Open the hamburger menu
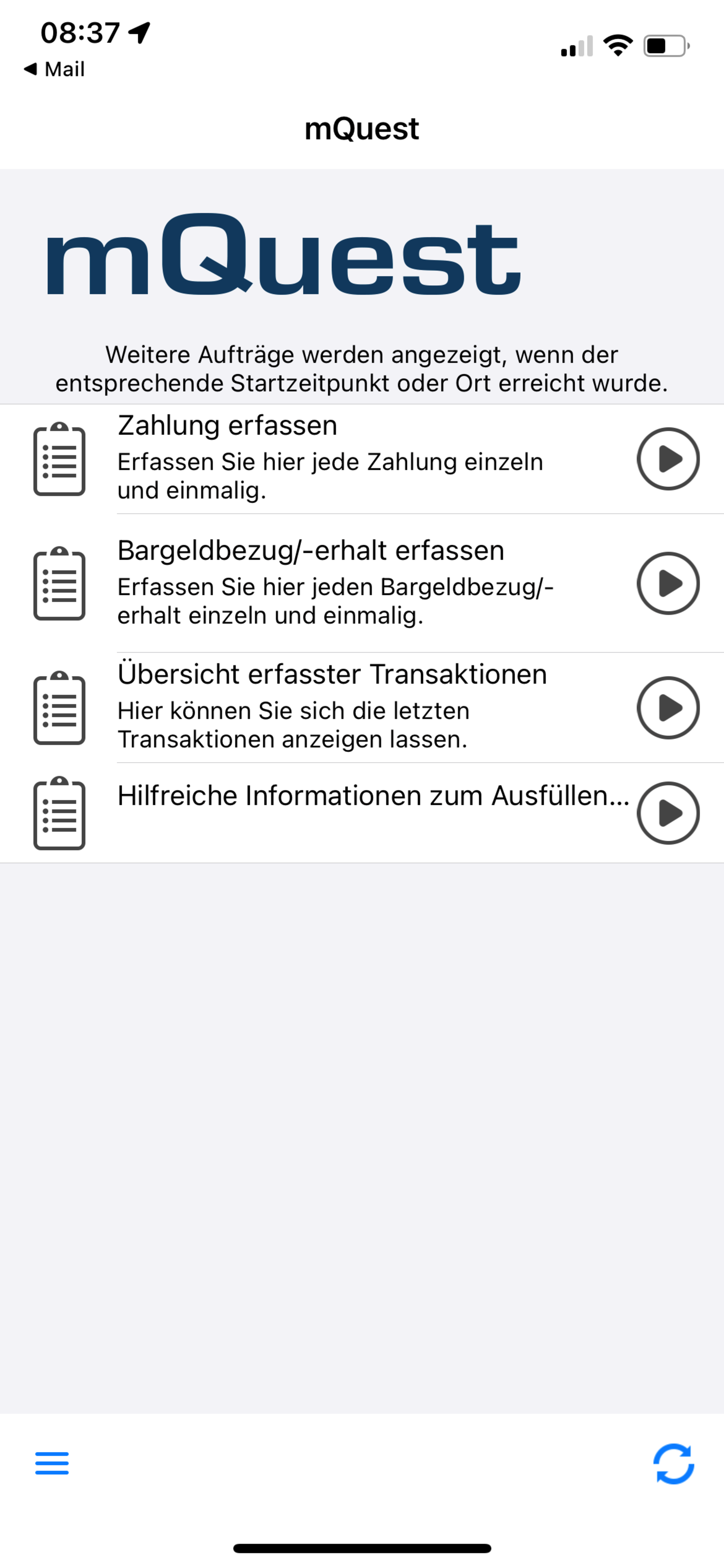 pos(52,1463)
